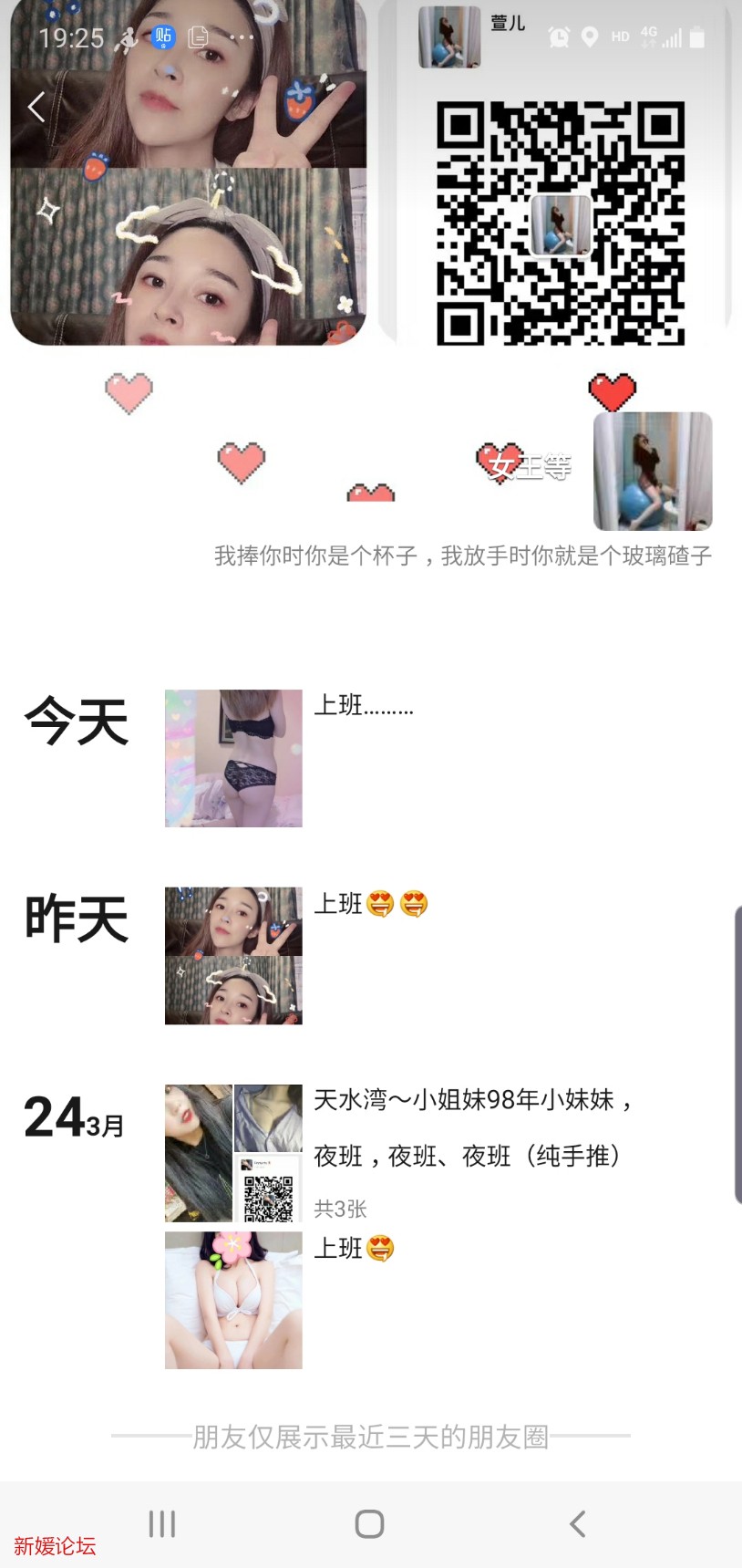The height and width of the screenshot is (1568, 742).
Task: Tap the 4G network icon in status bar
Action: click(649, 32)
